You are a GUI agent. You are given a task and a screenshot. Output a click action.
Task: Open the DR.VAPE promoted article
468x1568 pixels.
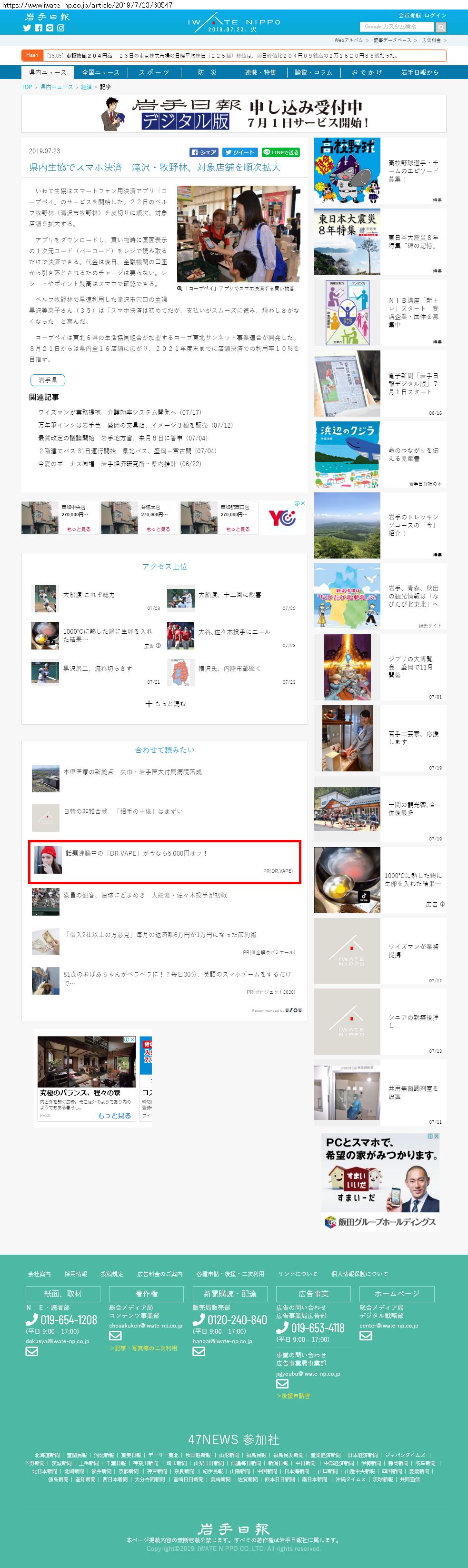136,853
